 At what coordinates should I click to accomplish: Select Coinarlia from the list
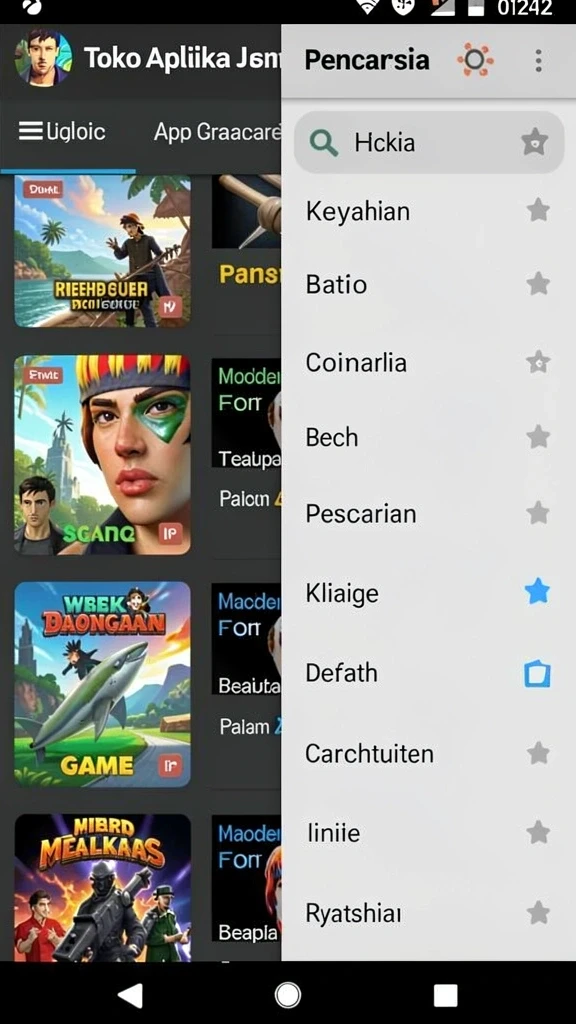click(428, 362)
